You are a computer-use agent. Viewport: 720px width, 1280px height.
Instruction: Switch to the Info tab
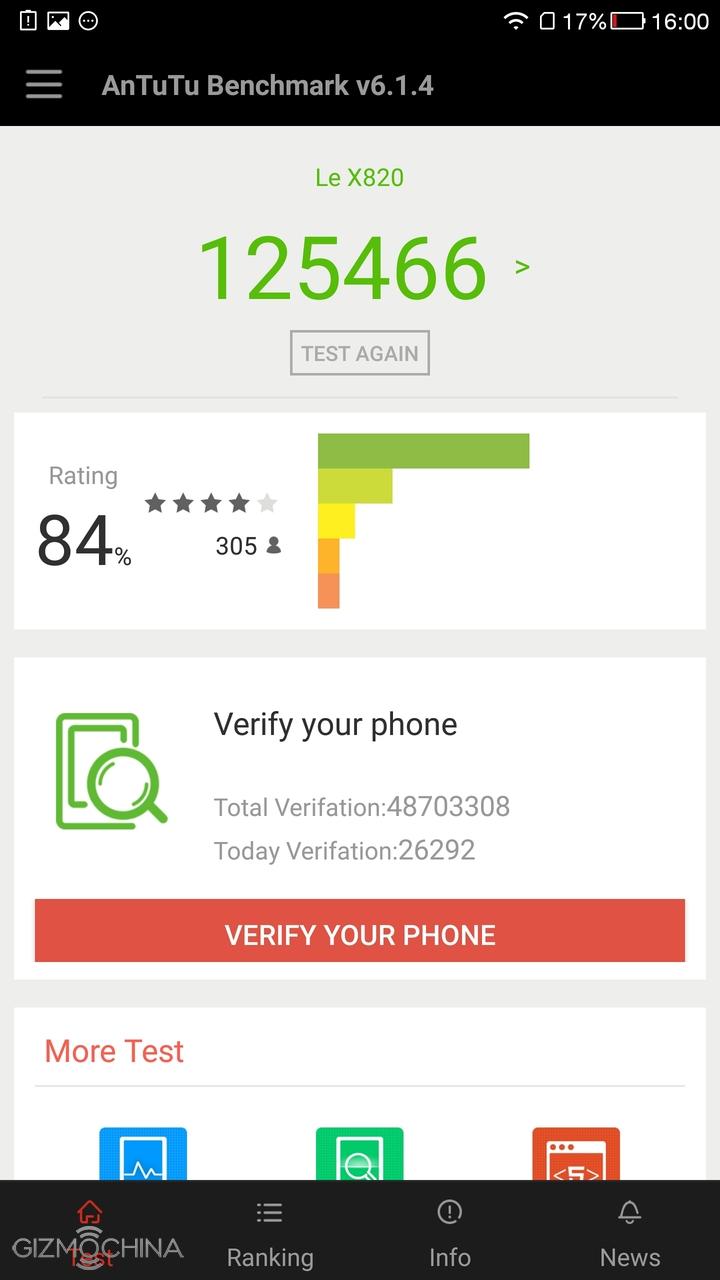pyautogui.click(x=450, y=1232)
